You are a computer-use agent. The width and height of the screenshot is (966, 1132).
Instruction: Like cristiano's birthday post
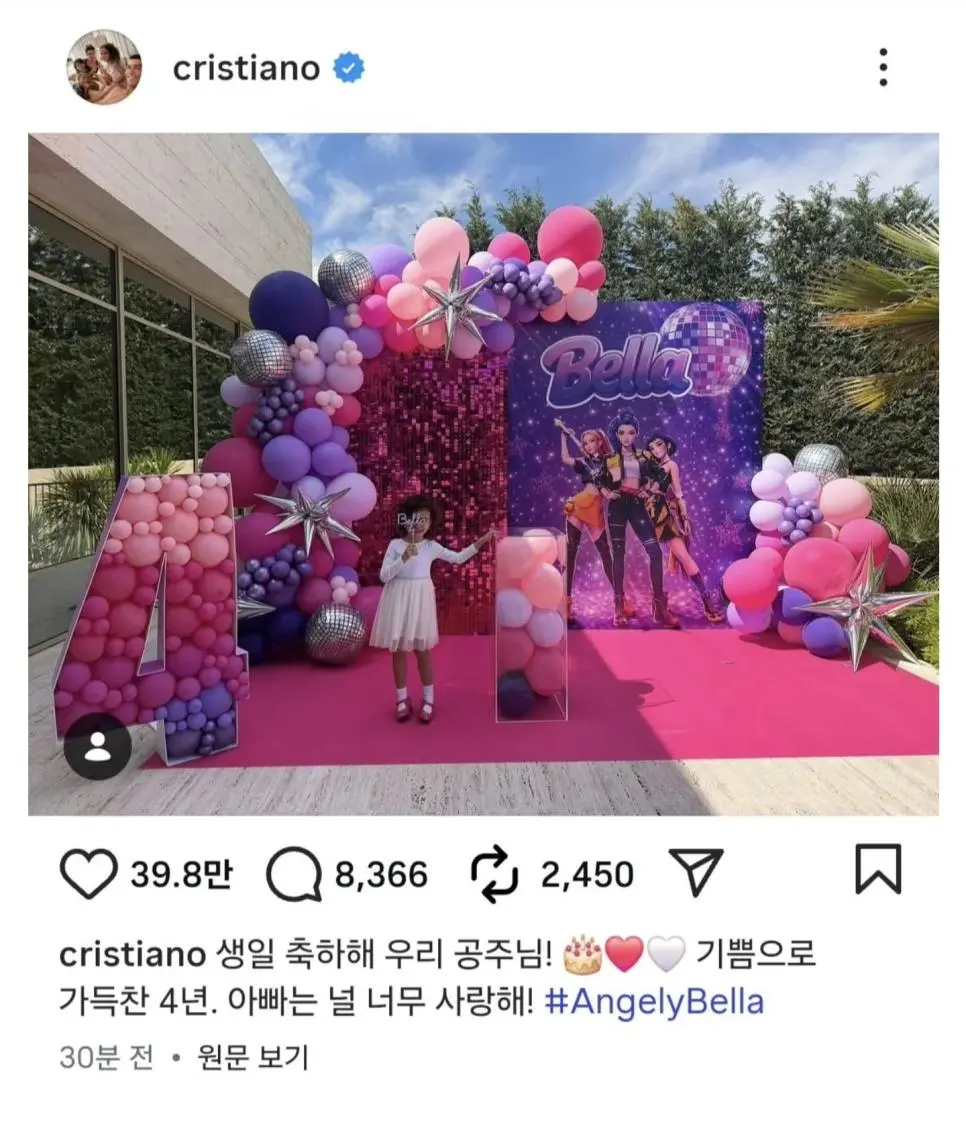click(x=88, y=874)
